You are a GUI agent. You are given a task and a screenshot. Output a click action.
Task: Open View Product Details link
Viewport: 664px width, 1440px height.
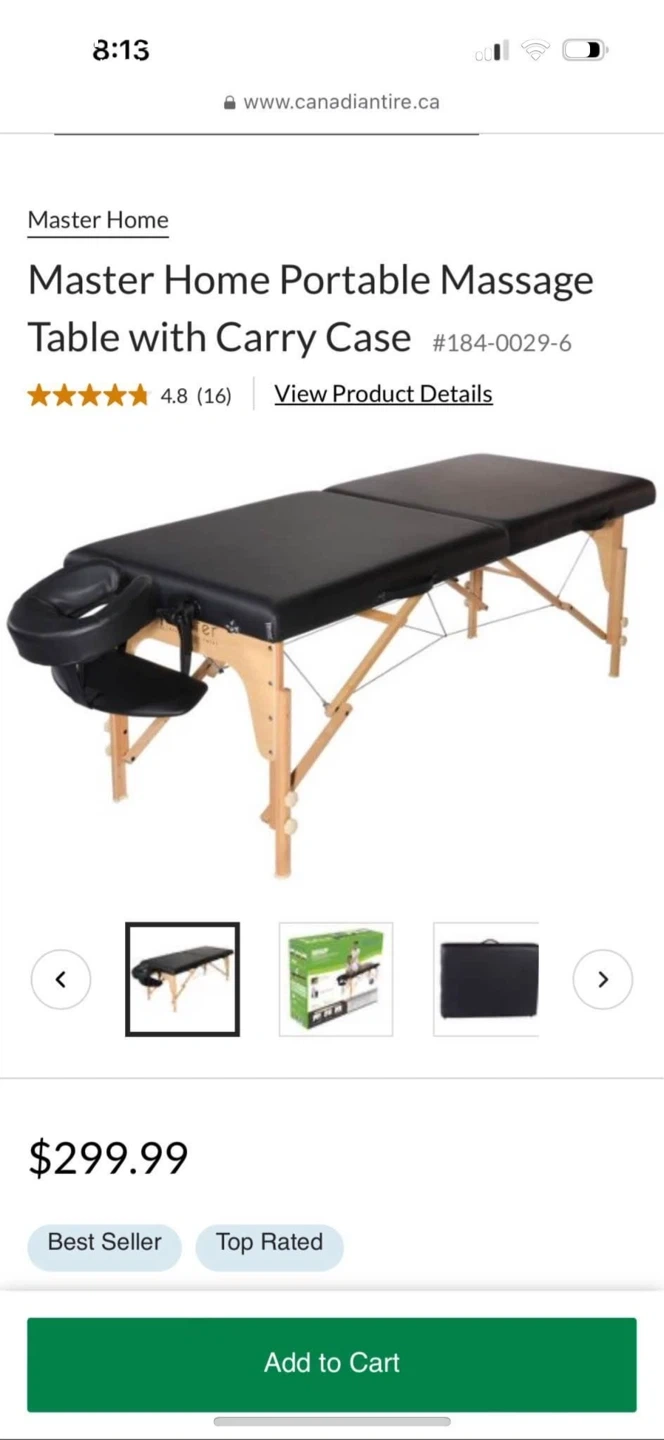tap(383, 394)
